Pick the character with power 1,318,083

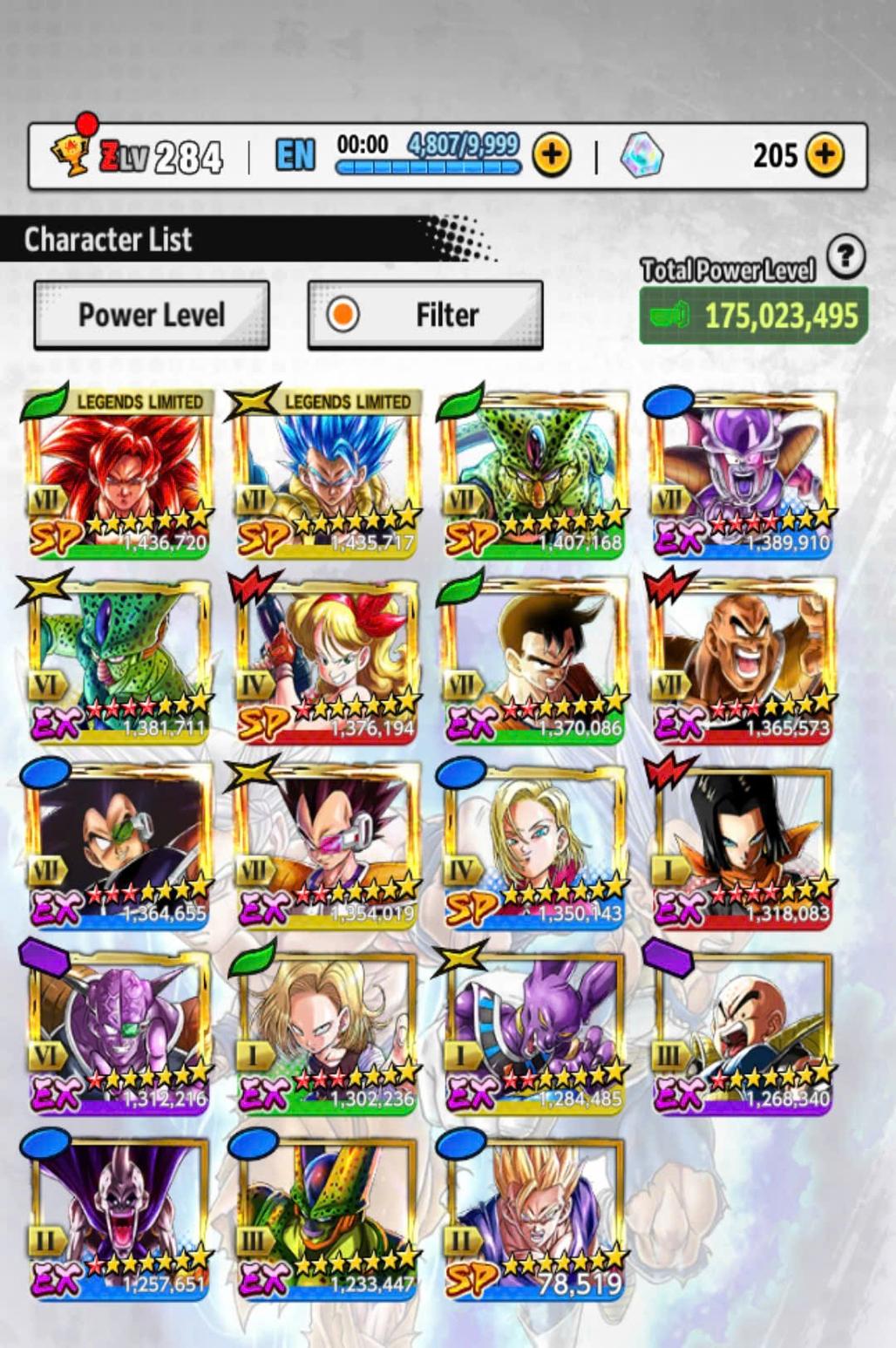tap(741, 846)
